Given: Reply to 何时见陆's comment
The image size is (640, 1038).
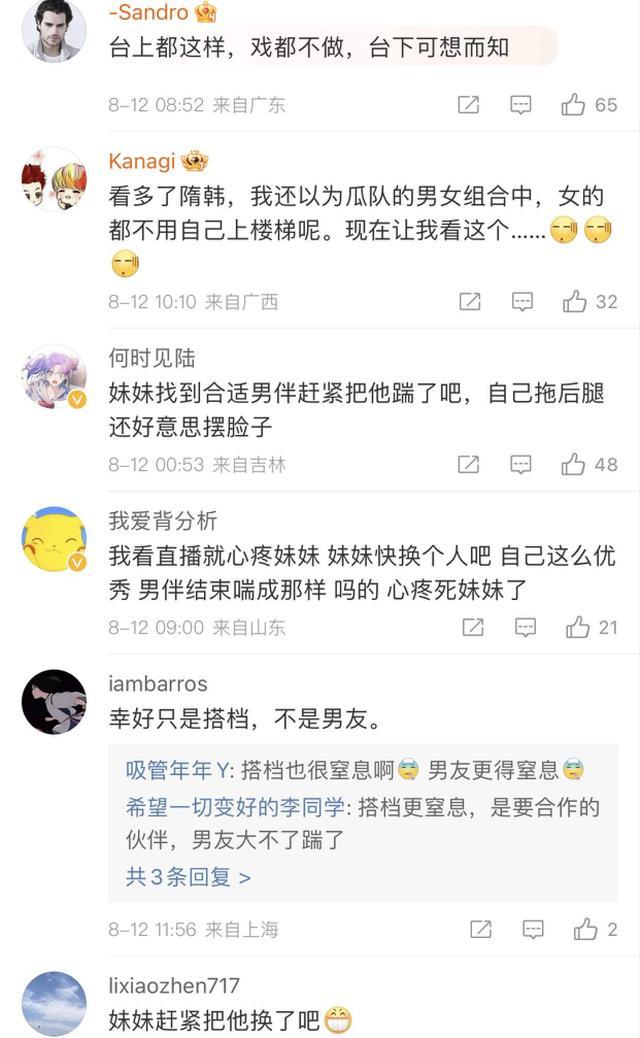Looking at the screenshot, I should pos(521,465).
